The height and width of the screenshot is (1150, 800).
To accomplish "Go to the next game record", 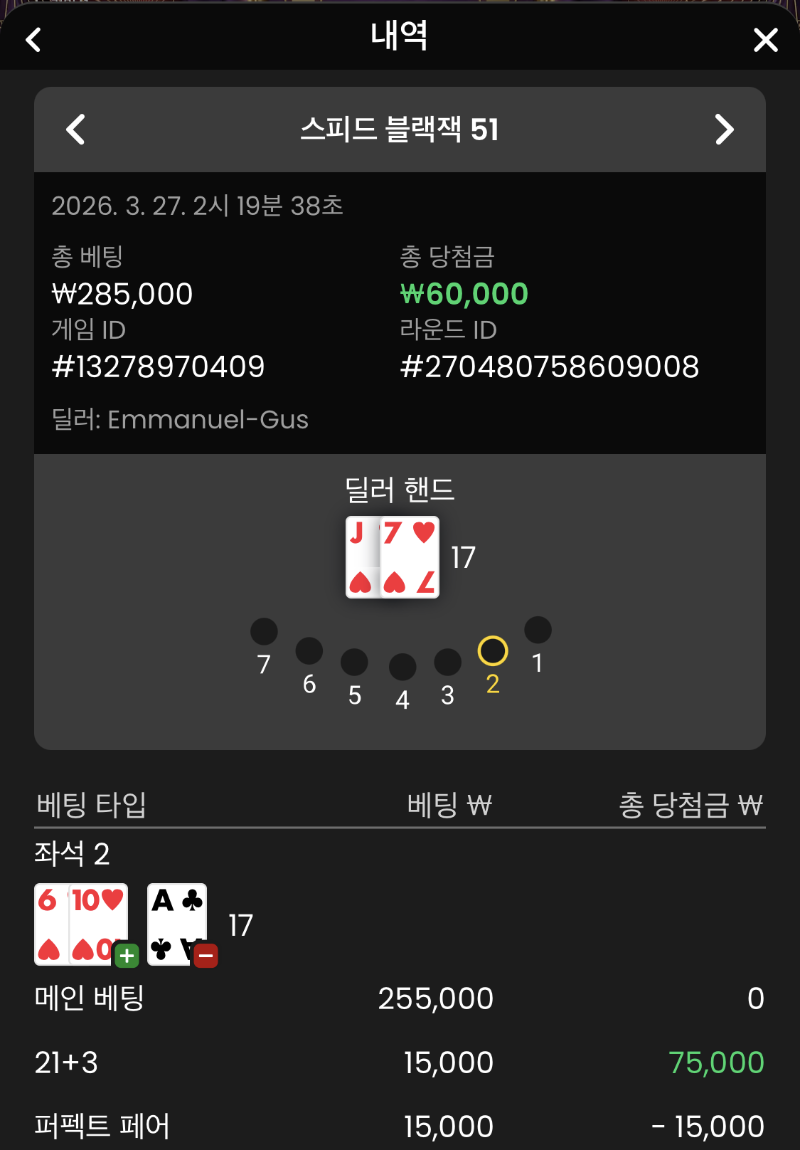I will (x=724, y=130).
